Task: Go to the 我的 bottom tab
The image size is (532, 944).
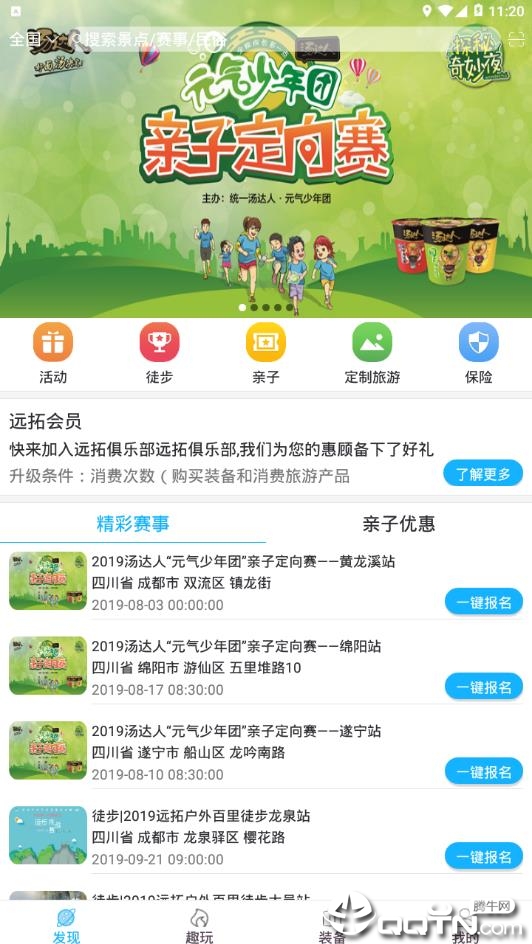Action: [465, 926]
